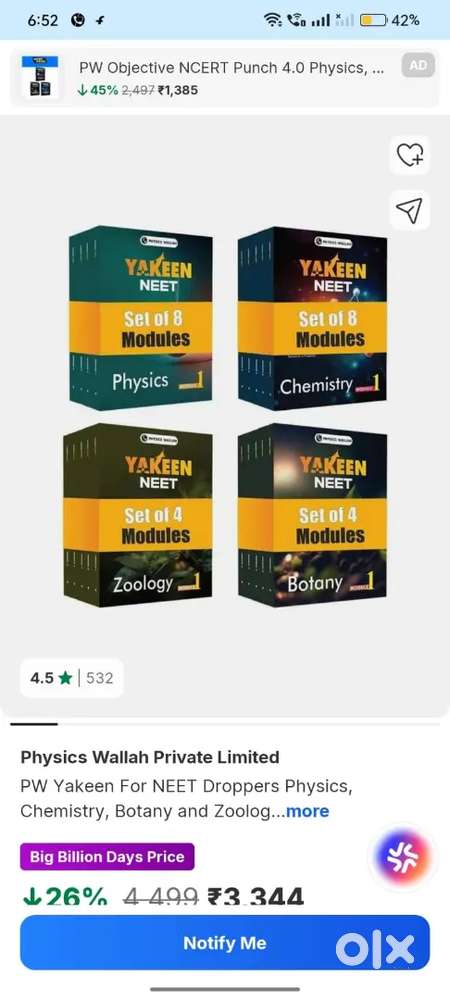Open the 4.5 star ratings badge
Image resolution: width=450 pixels, height=1000 pixels.
(x=71, y=678)
